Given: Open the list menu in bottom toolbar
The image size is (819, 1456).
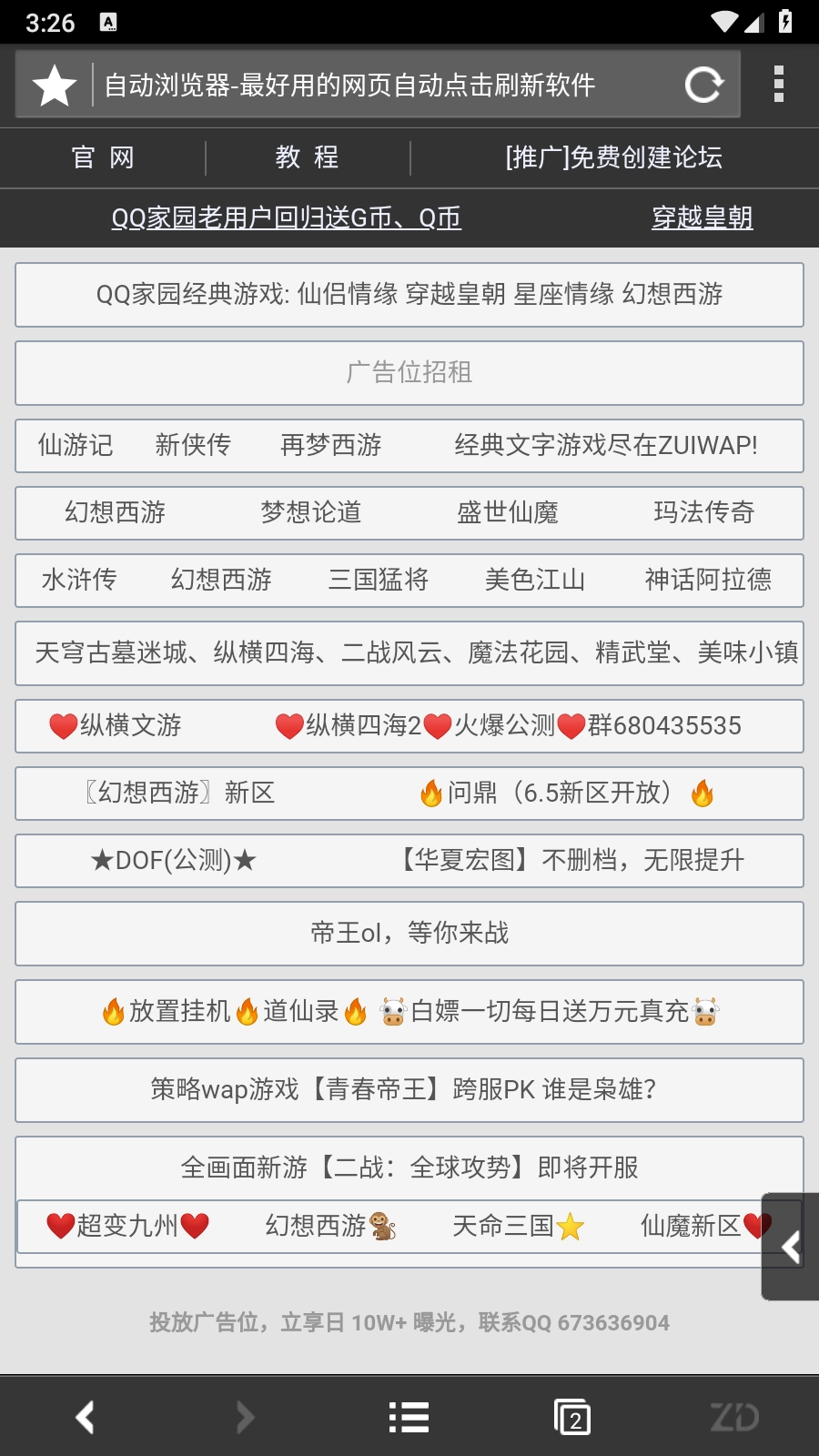Looking at the screenshot, I should 407,1416.
